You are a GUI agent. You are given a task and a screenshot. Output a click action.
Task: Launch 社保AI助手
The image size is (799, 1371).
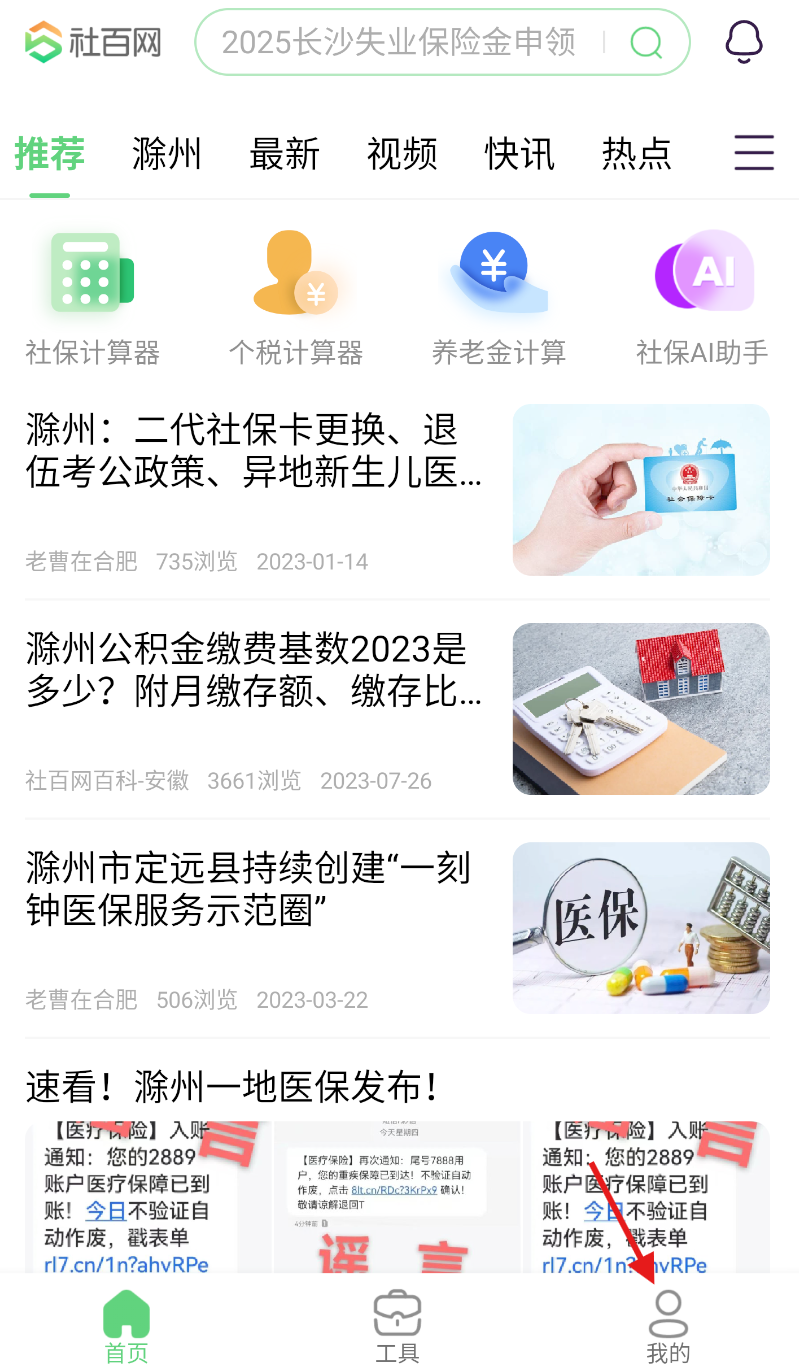[702, 298]
